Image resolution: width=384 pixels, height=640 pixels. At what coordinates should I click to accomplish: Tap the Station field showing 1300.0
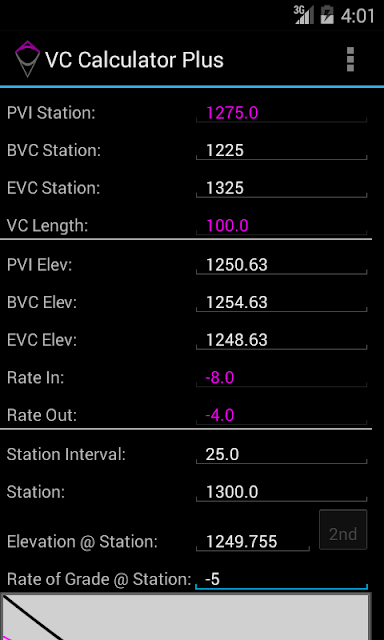click(x=282, y=492)
